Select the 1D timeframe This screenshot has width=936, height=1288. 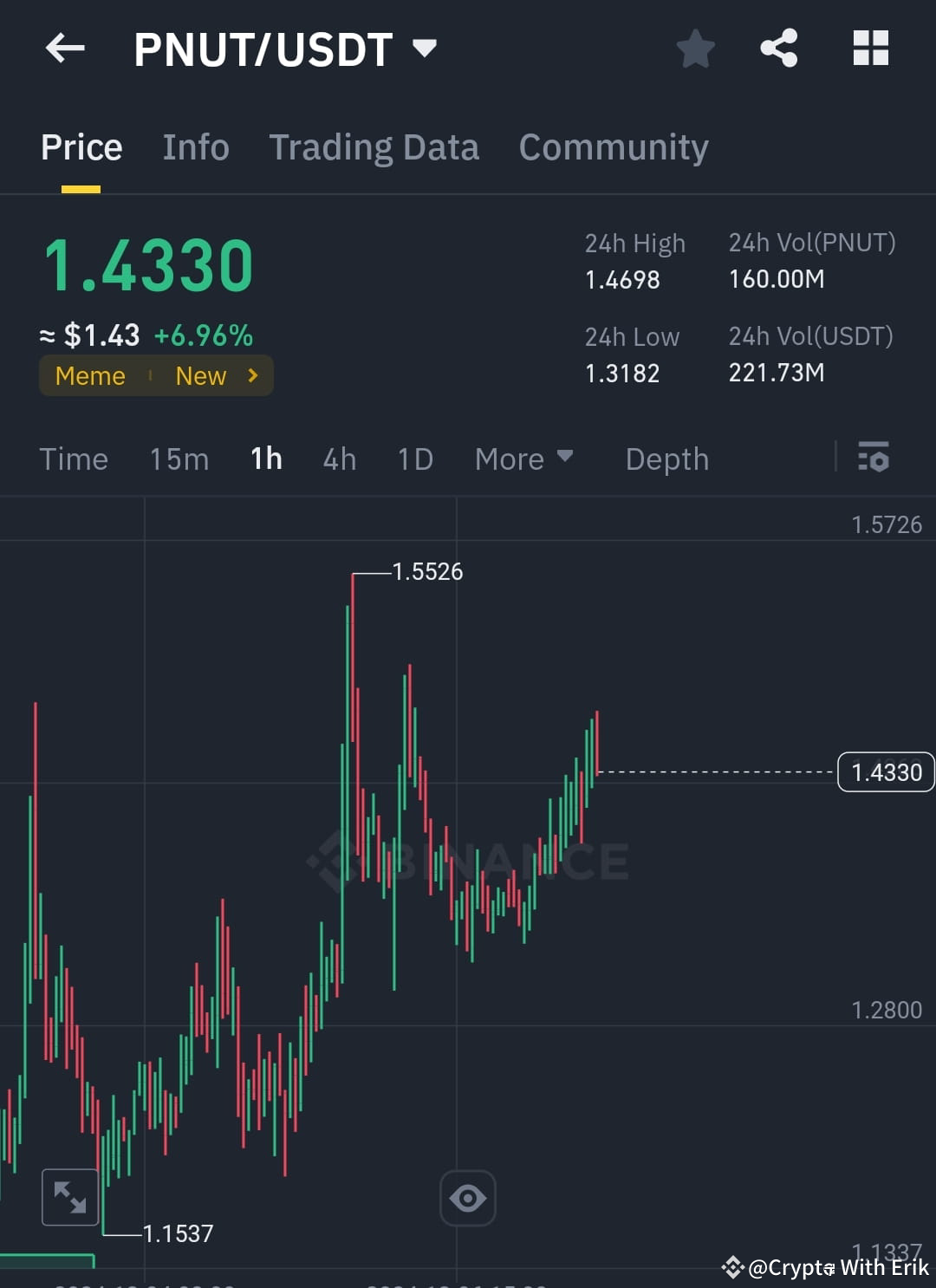tap(414, 459)
